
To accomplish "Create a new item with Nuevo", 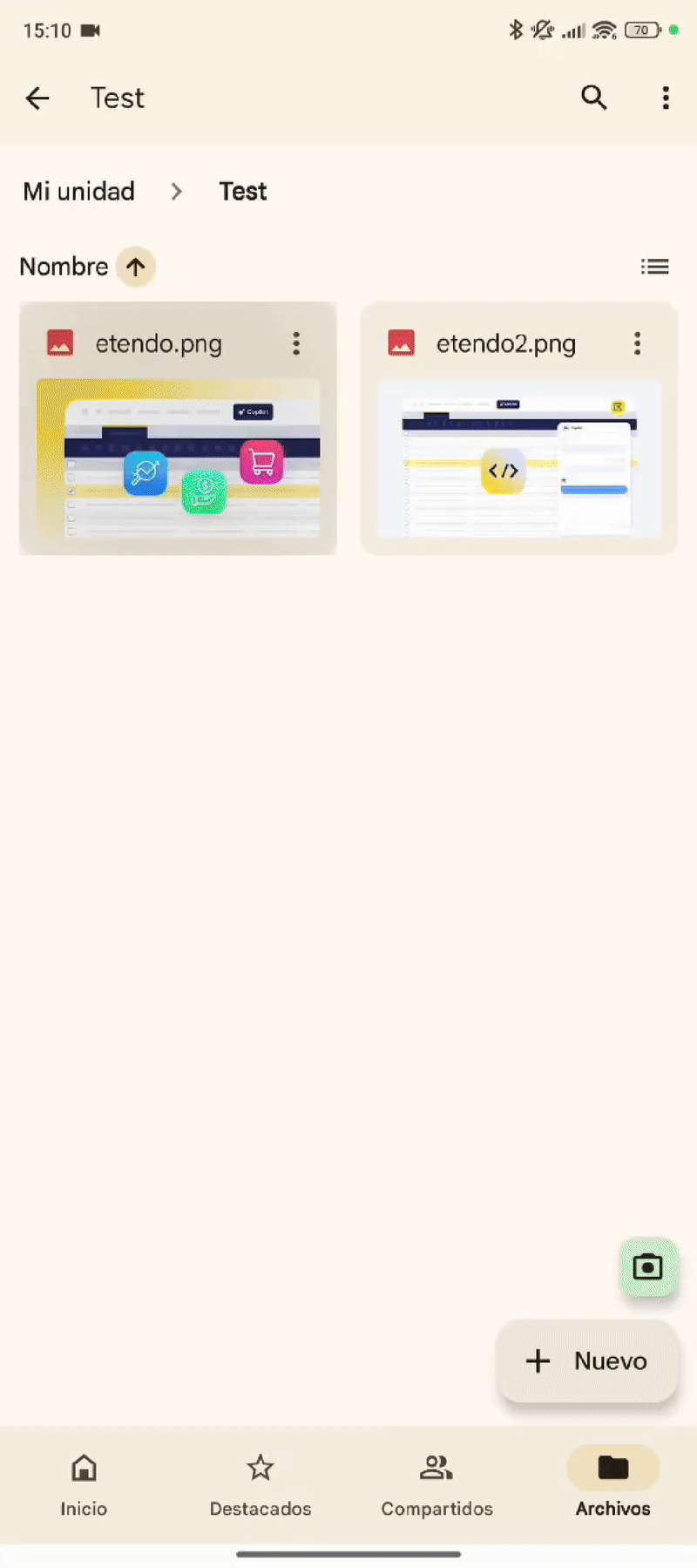I will [587, 1361].
